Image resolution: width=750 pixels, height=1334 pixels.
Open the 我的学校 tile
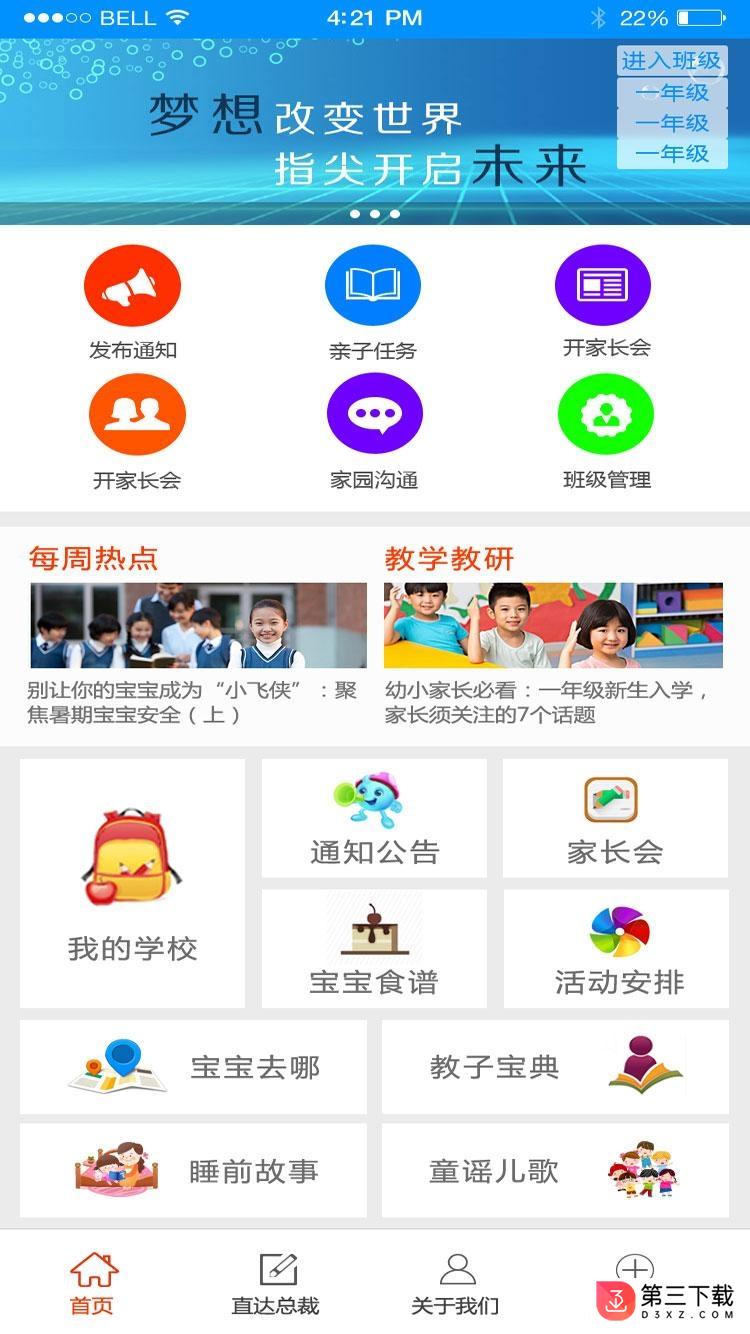coord(132,884)
